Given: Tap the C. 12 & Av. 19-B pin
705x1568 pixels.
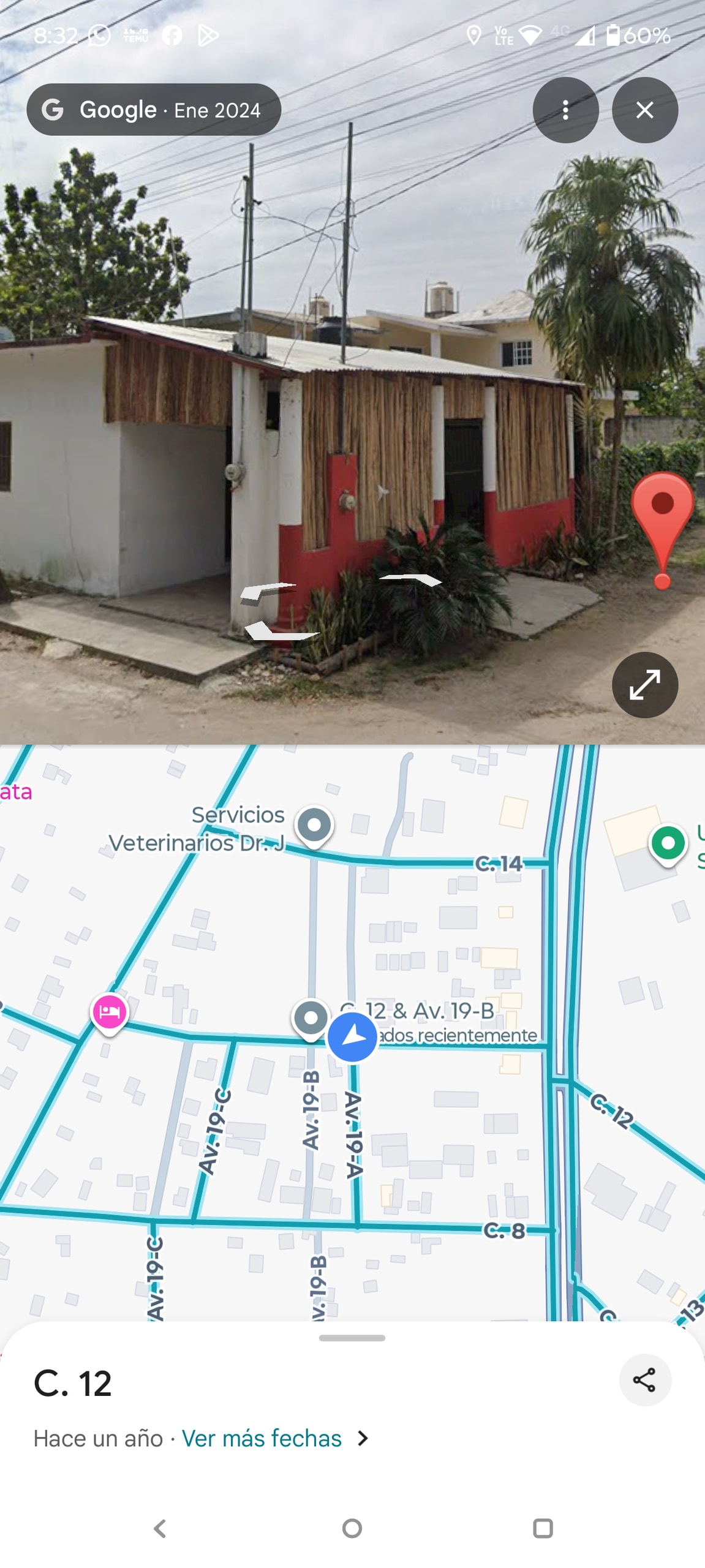Looking at the screenshot, I should point(311,1017).
